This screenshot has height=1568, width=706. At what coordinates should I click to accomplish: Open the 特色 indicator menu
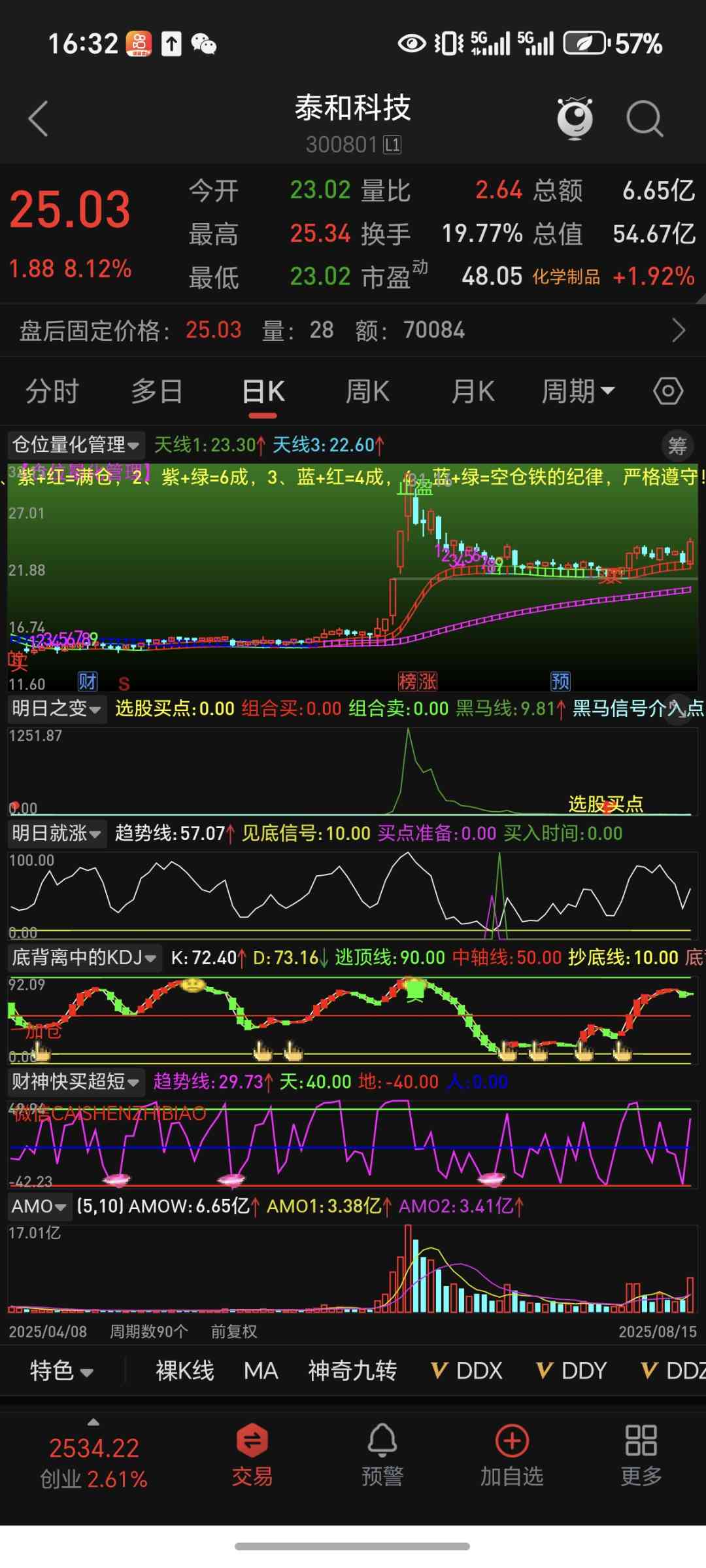coord(61,1370)
